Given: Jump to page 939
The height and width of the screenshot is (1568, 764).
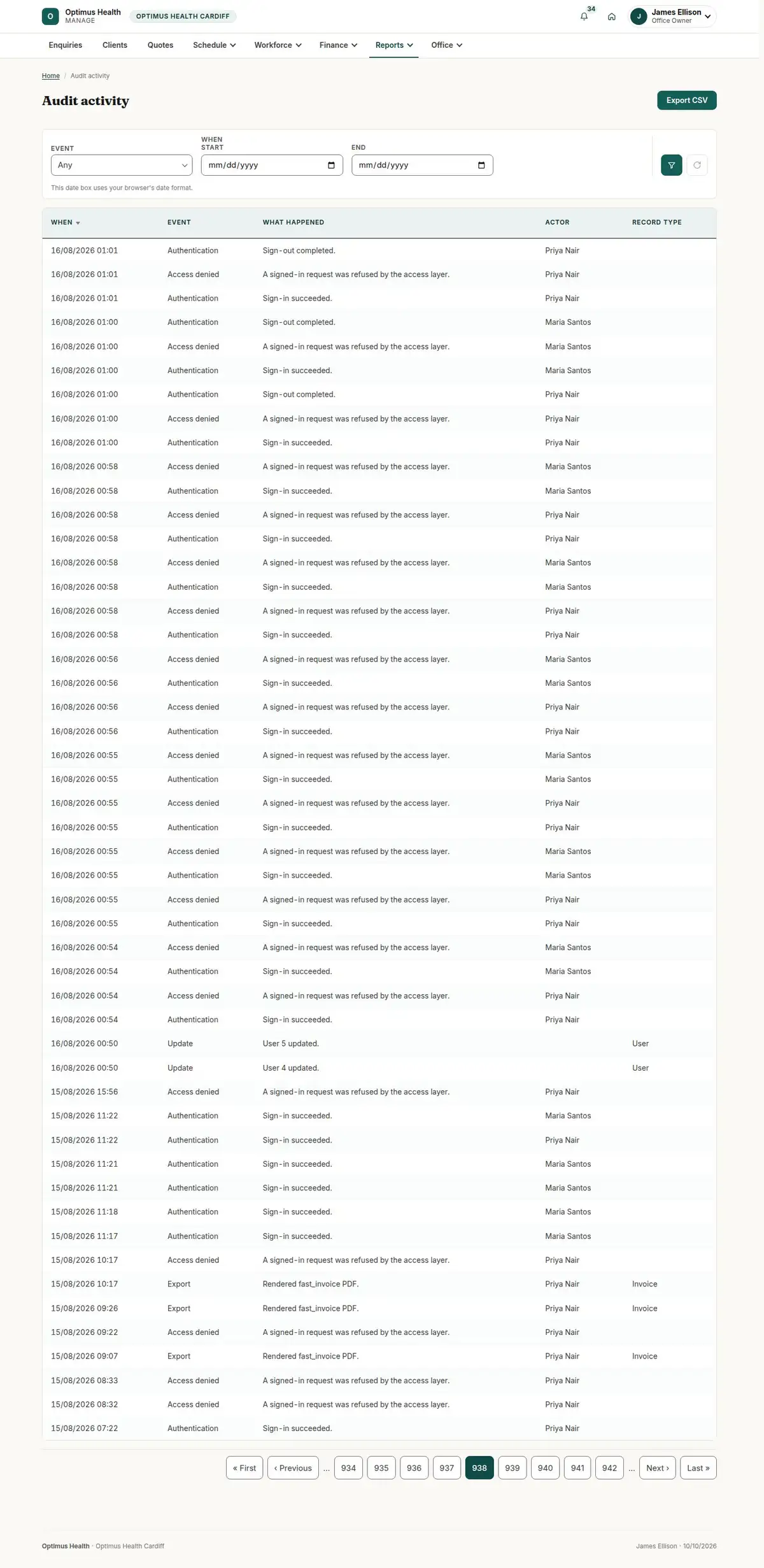Looking at the screenshot, I should [513, 1467].
